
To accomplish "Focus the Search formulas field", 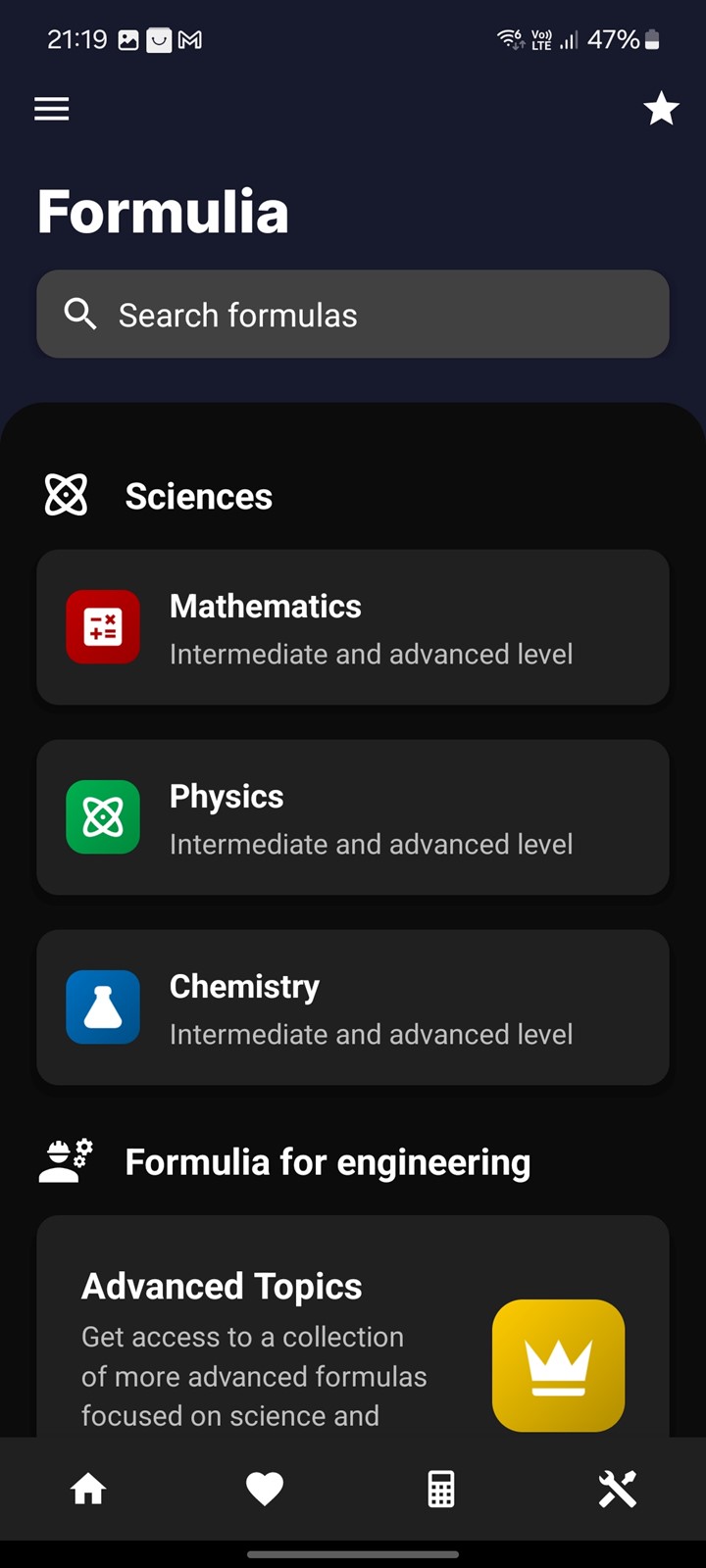I will [353, 315].
